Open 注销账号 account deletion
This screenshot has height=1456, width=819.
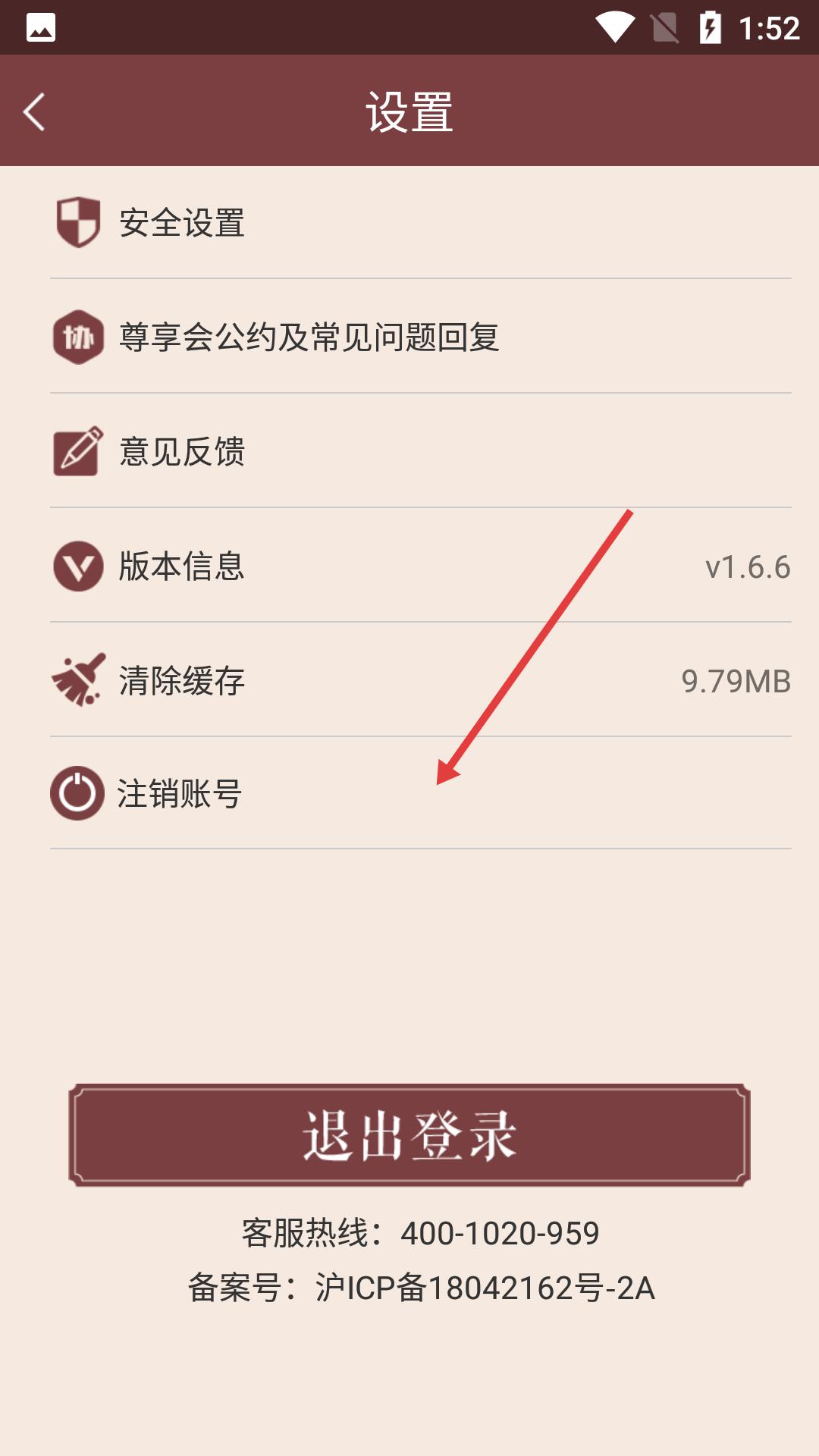(421, 793)
